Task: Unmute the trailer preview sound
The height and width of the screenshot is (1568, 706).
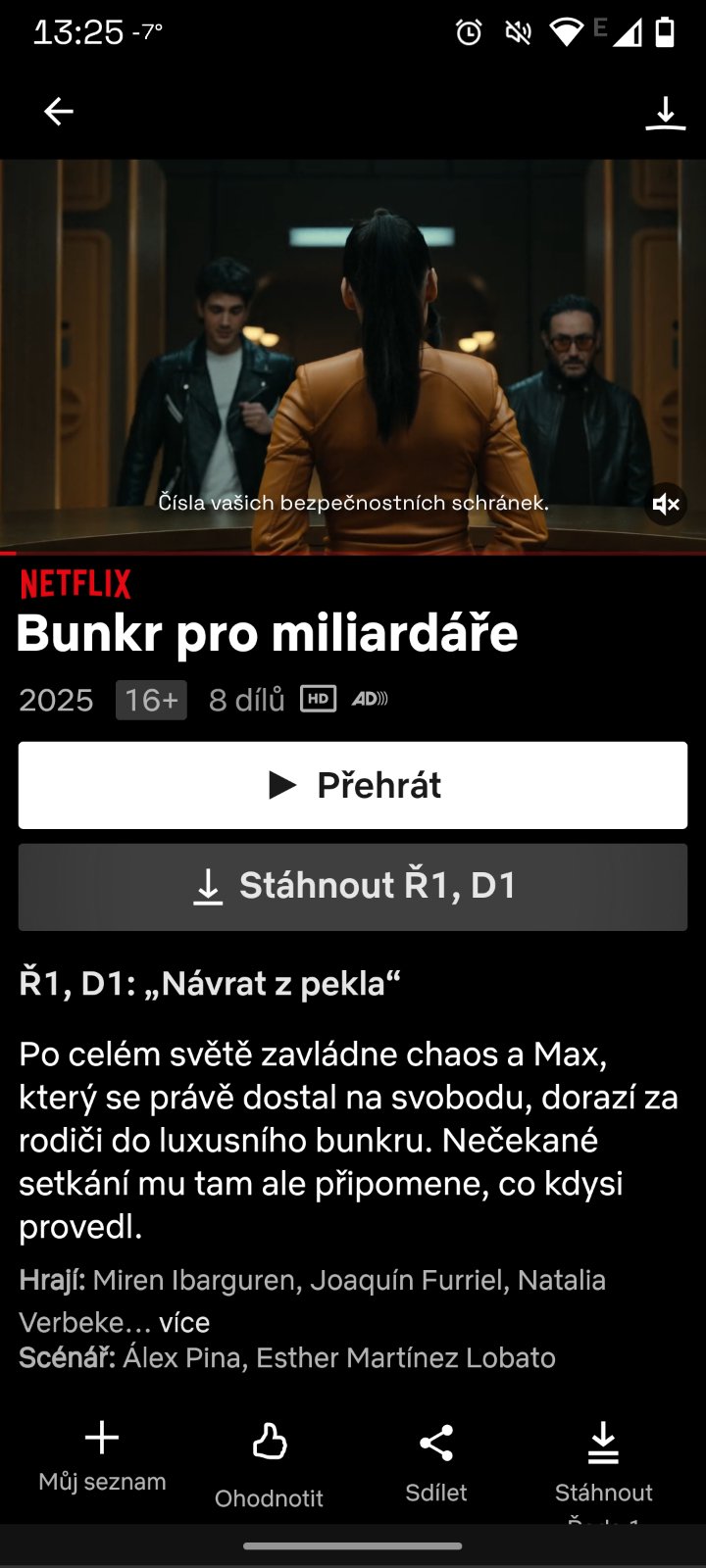Action: coord(666,505)
